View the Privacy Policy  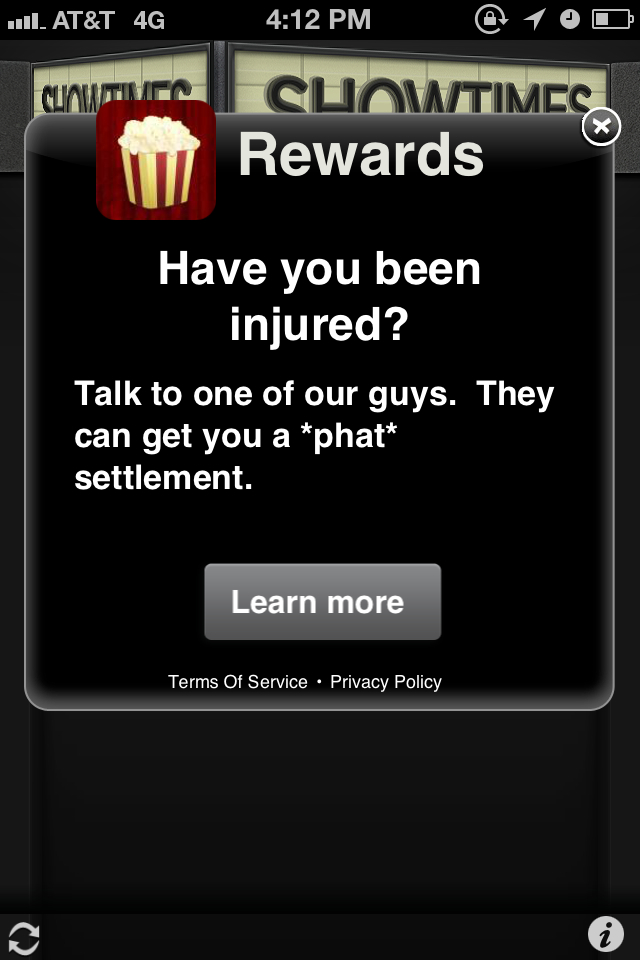[386, 682]
